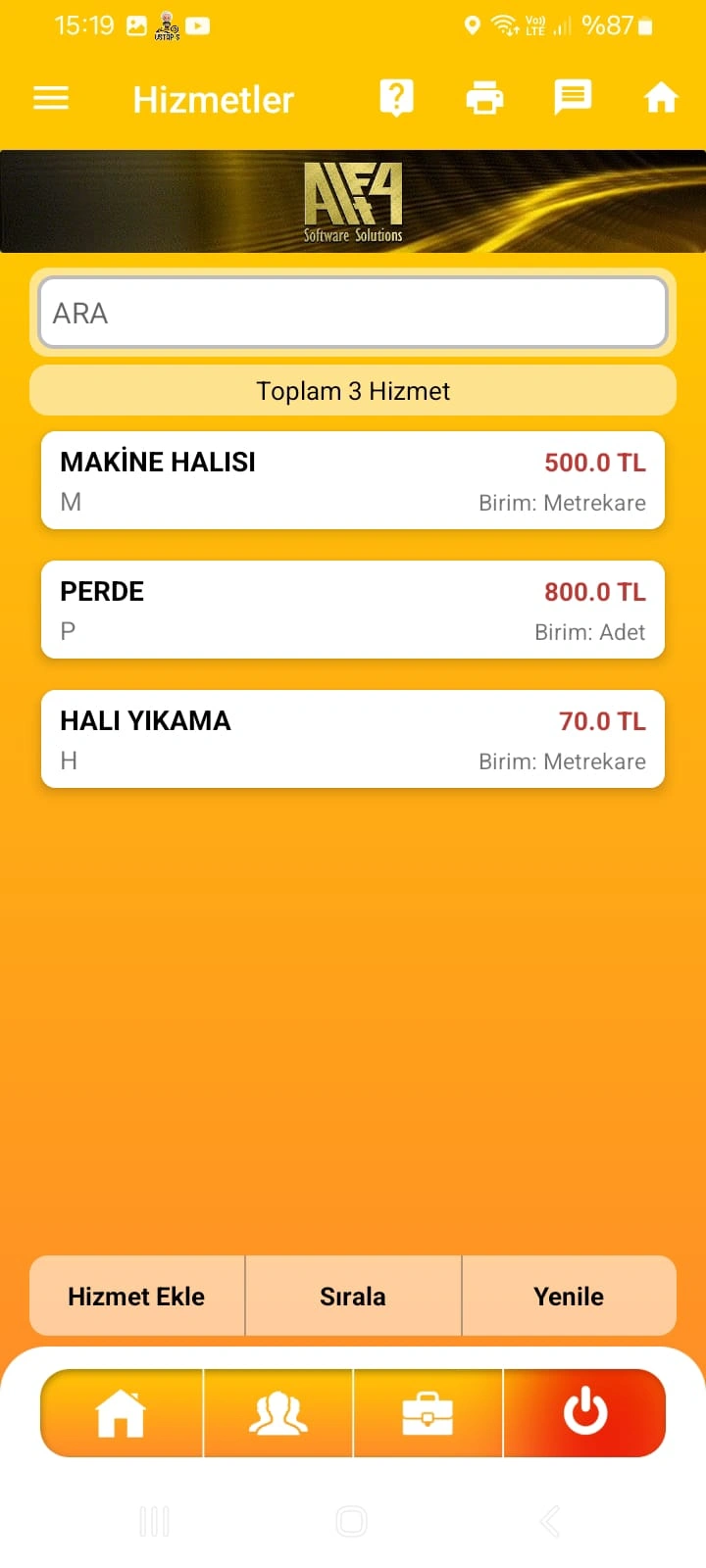Click the Yenile button to refresh

pyautogui.click(x=569, y=1296)
